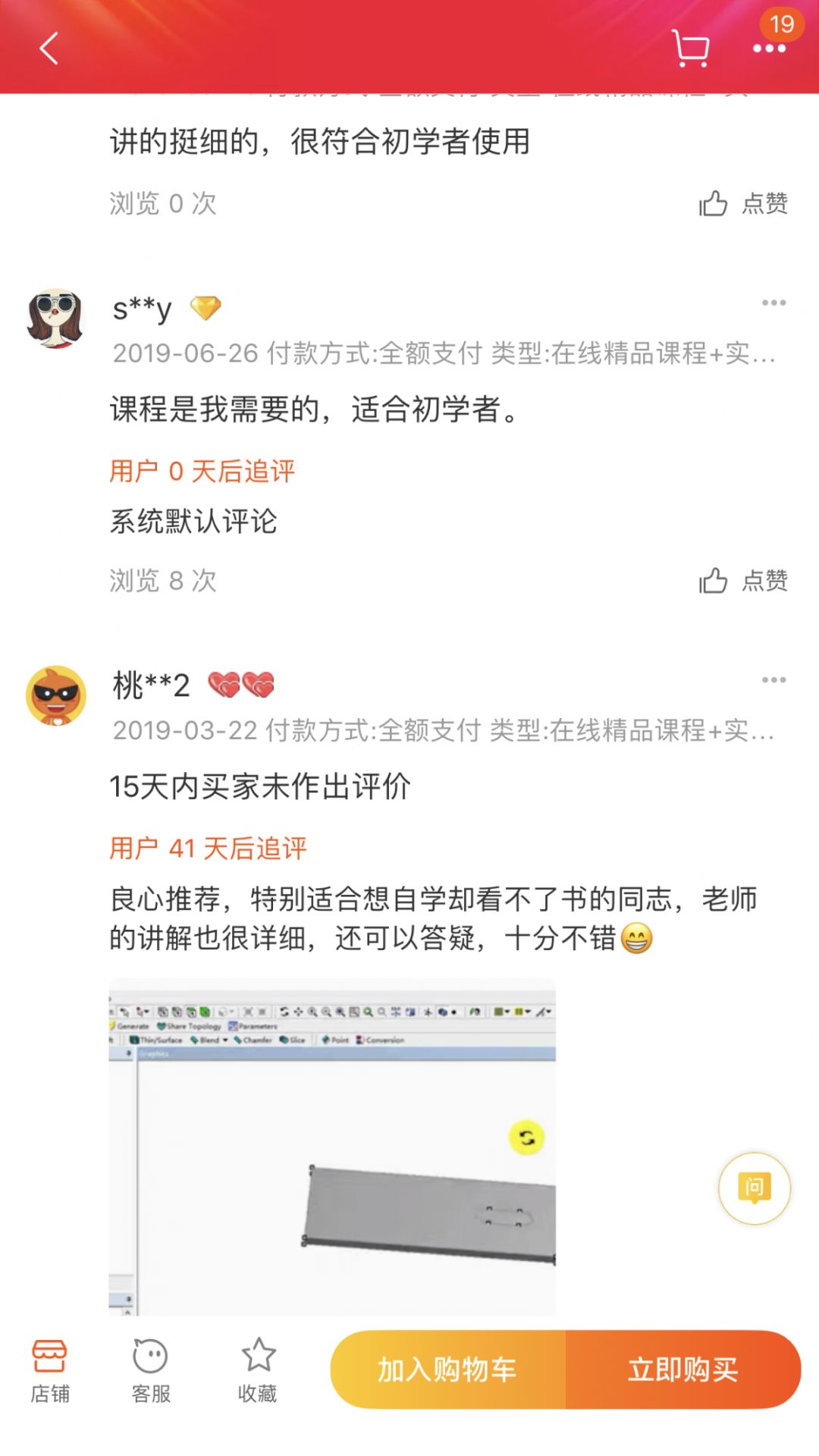Screen dimensions: 819x1456
Task: Contact 客服 customer service
Action: [x=150, y=1370]
